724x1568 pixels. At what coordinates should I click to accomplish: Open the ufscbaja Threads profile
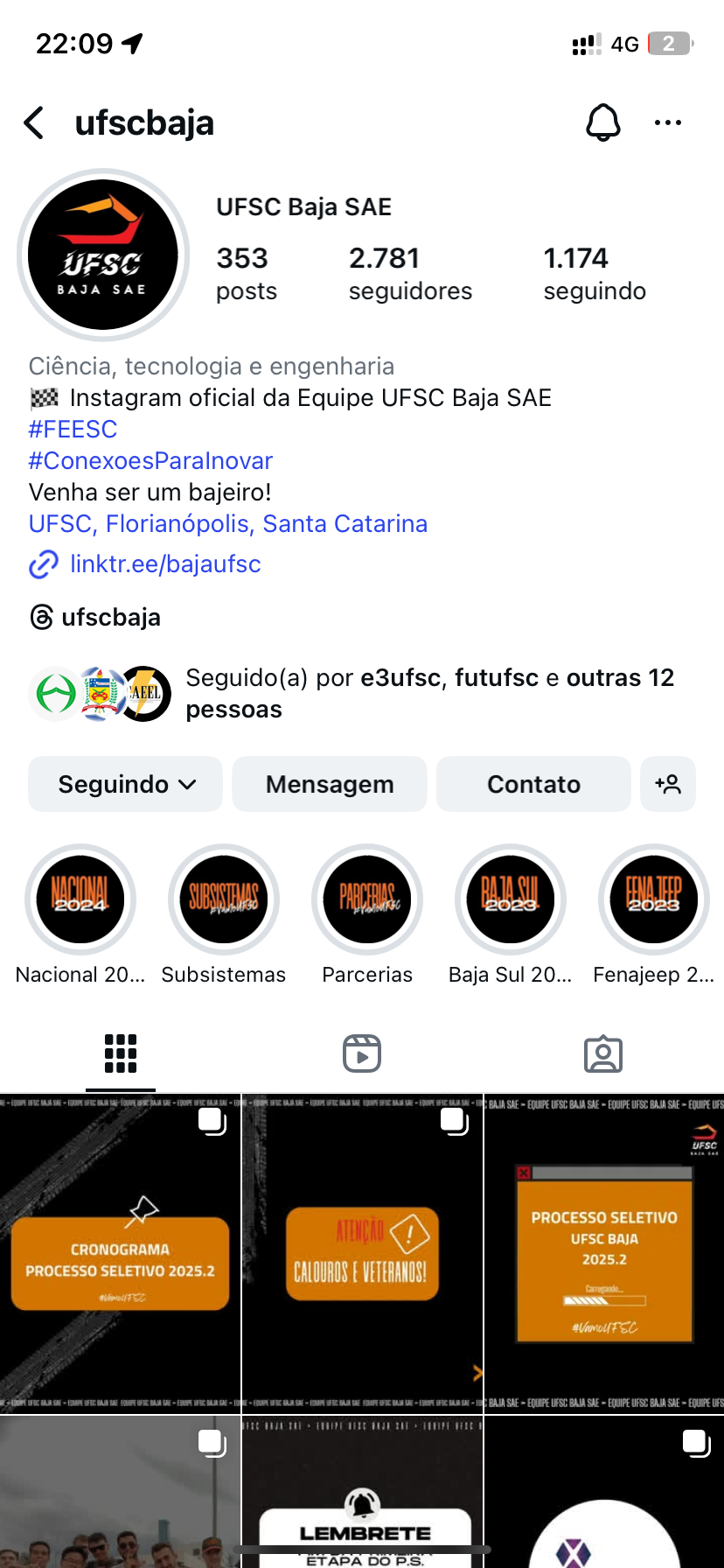point(110,618)
